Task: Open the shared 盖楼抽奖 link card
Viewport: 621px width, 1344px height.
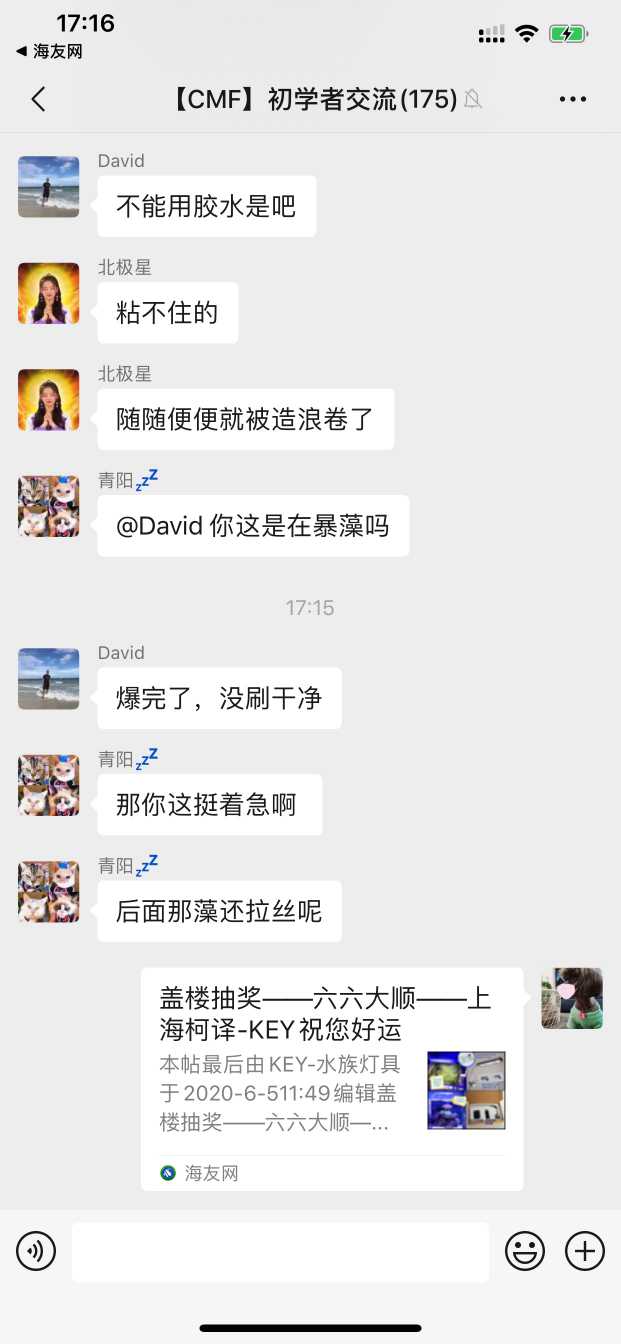Action: (x=331, y=1078)
